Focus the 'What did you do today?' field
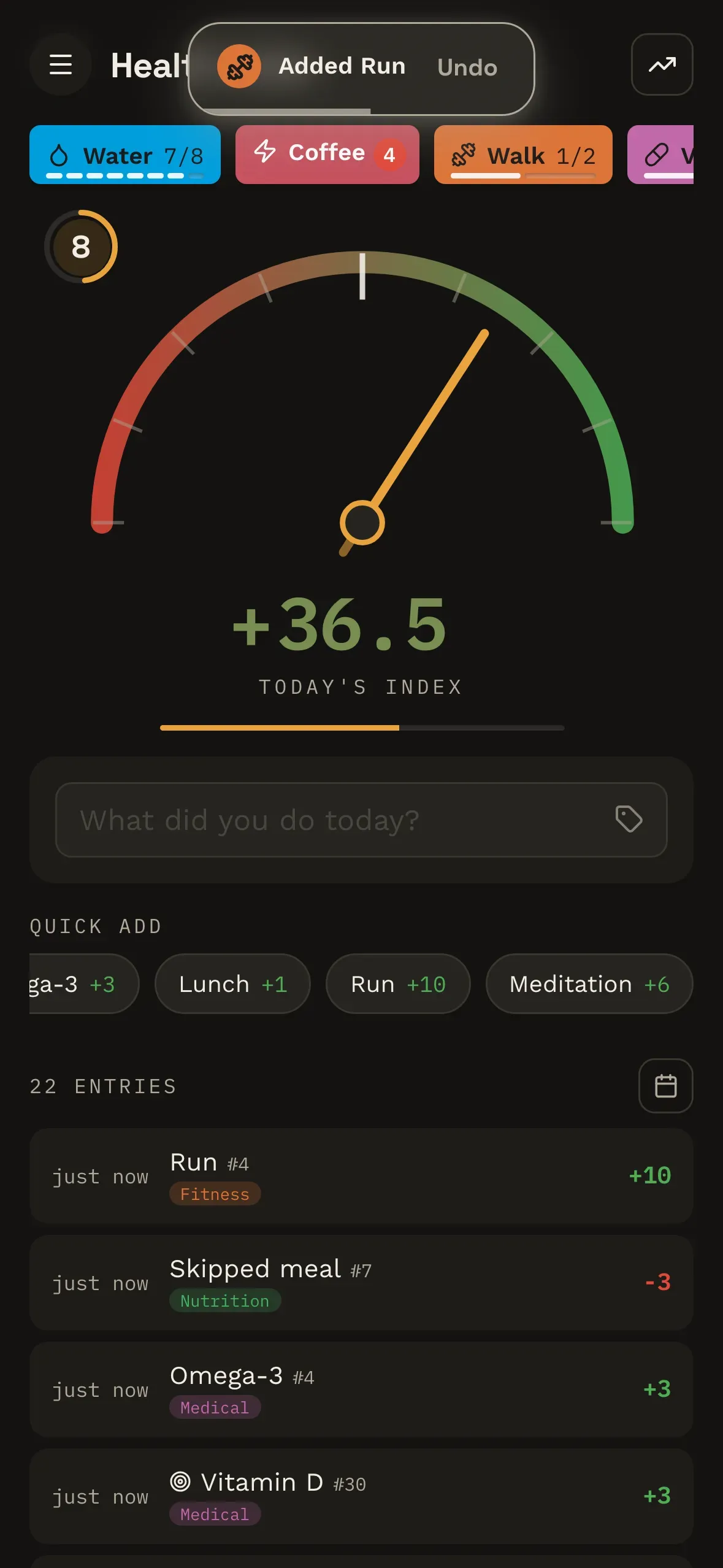 (x=361, y=820)
